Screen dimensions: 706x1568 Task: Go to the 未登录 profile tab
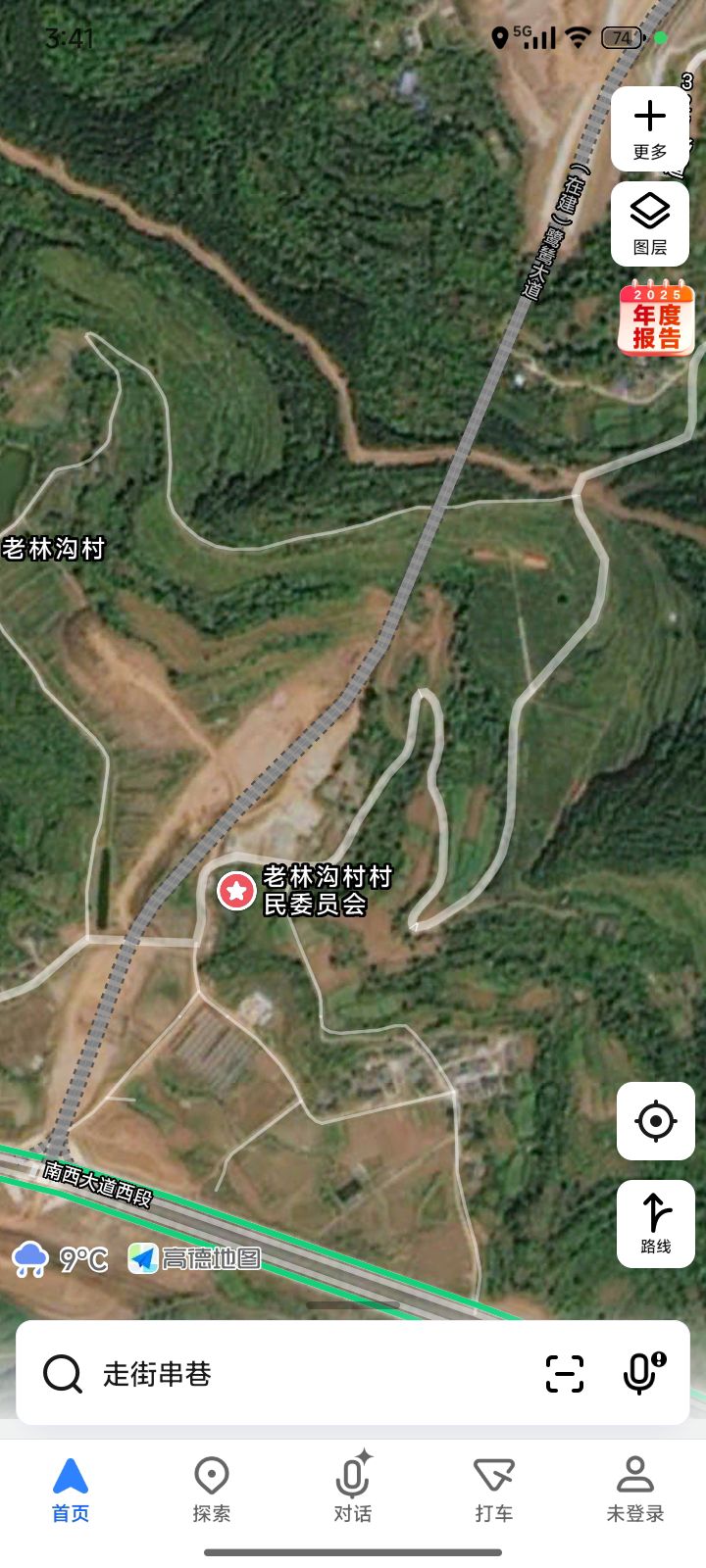(635, 1490)
